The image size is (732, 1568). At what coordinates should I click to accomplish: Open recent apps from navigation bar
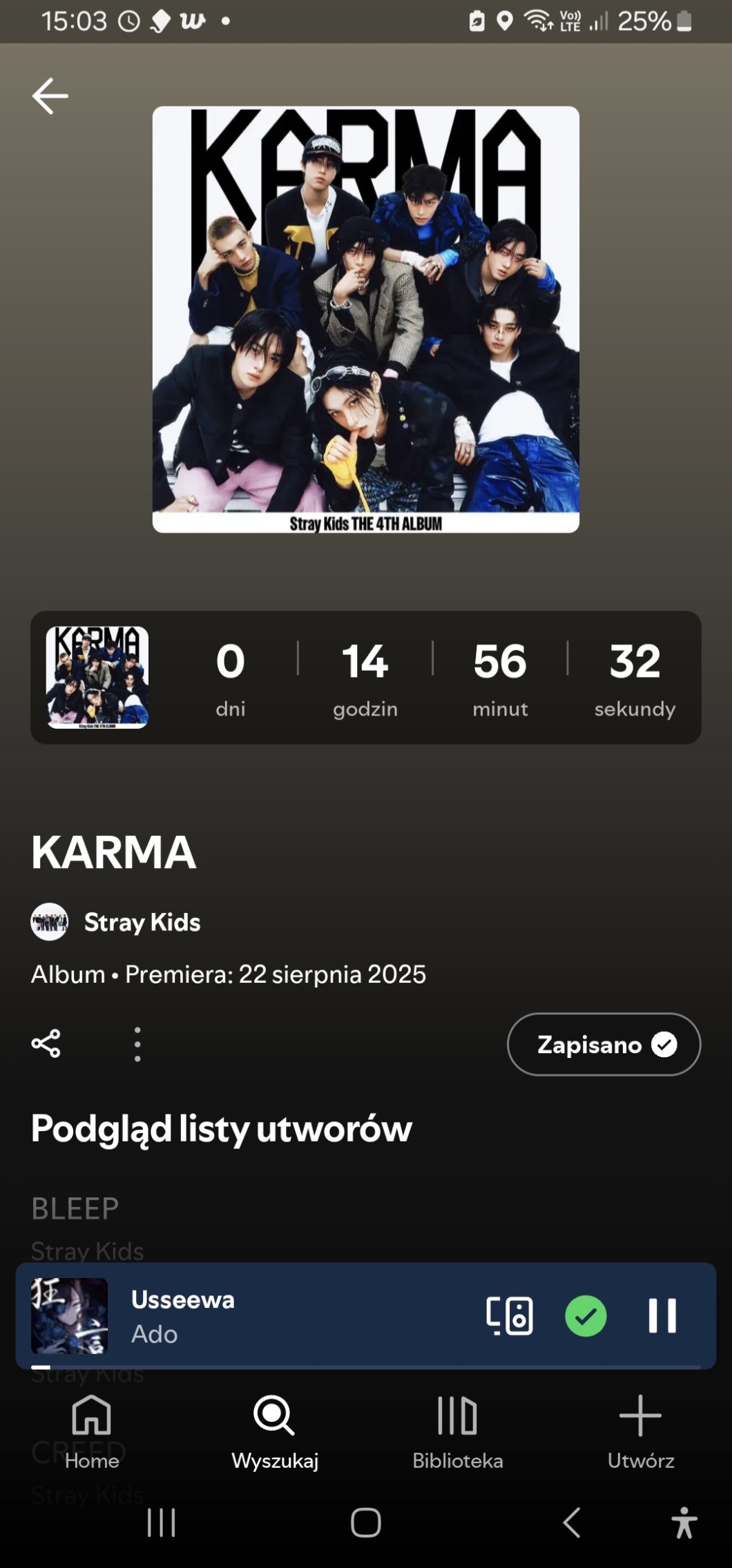click(162, 1522)
